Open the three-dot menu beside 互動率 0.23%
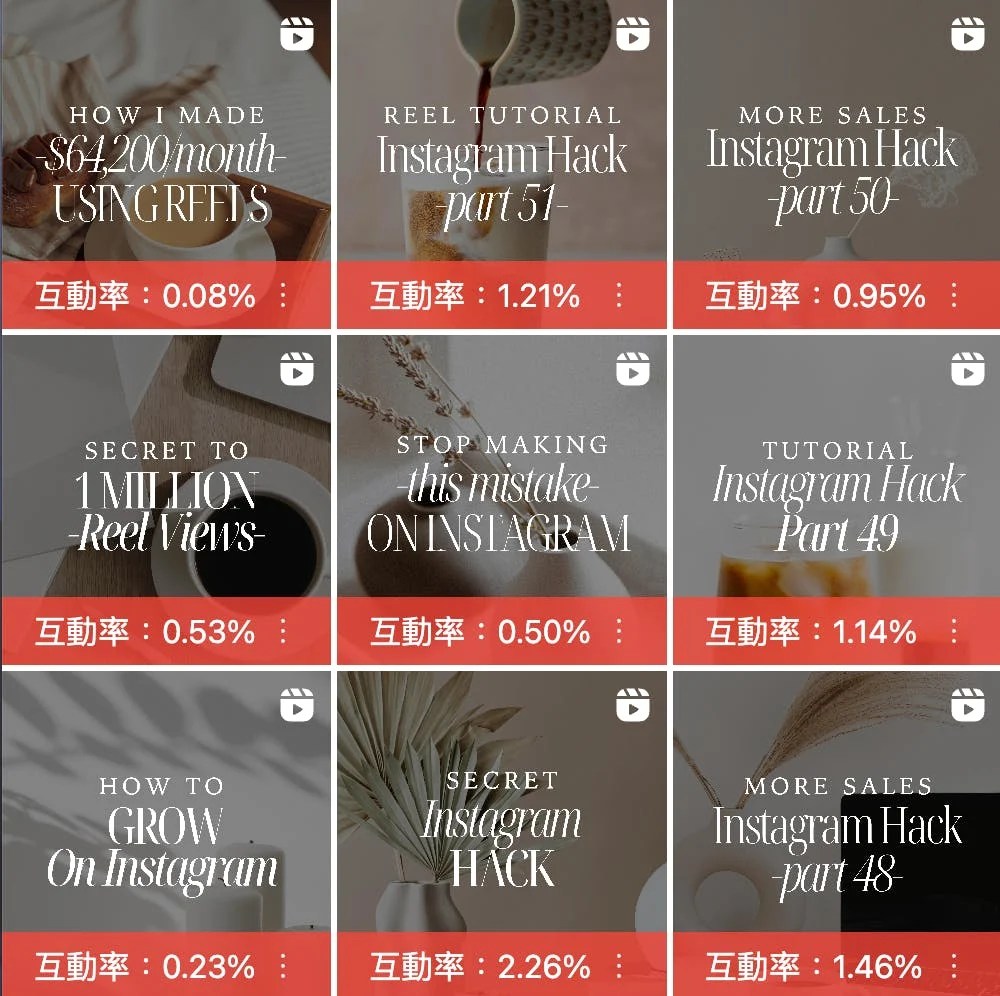The height and width of the screenshot is (996, 1000). [283, 967]
